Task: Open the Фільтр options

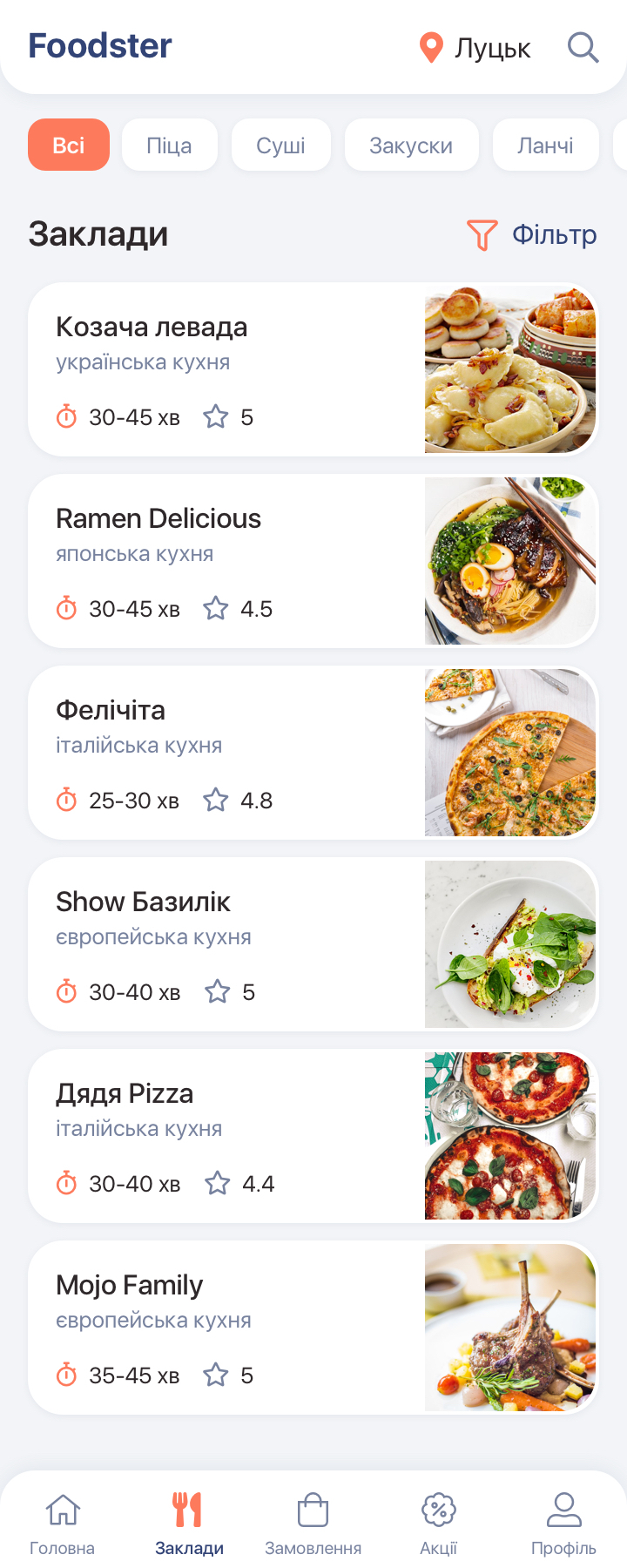Action: tap(532, 234)
